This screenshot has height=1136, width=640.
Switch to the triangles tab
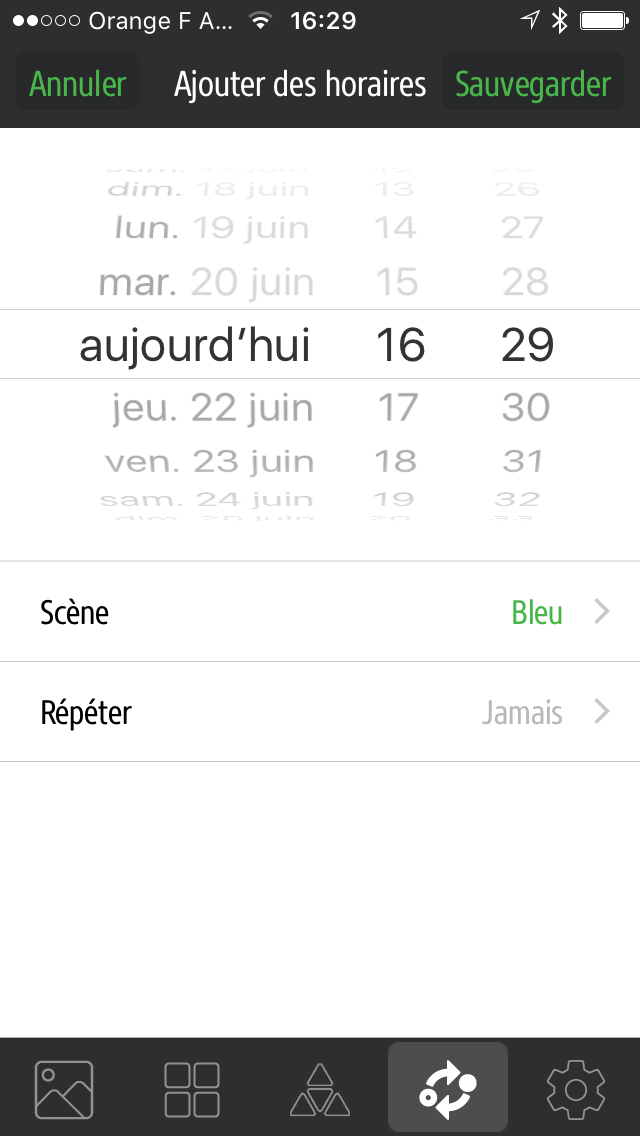[320, 1089]
